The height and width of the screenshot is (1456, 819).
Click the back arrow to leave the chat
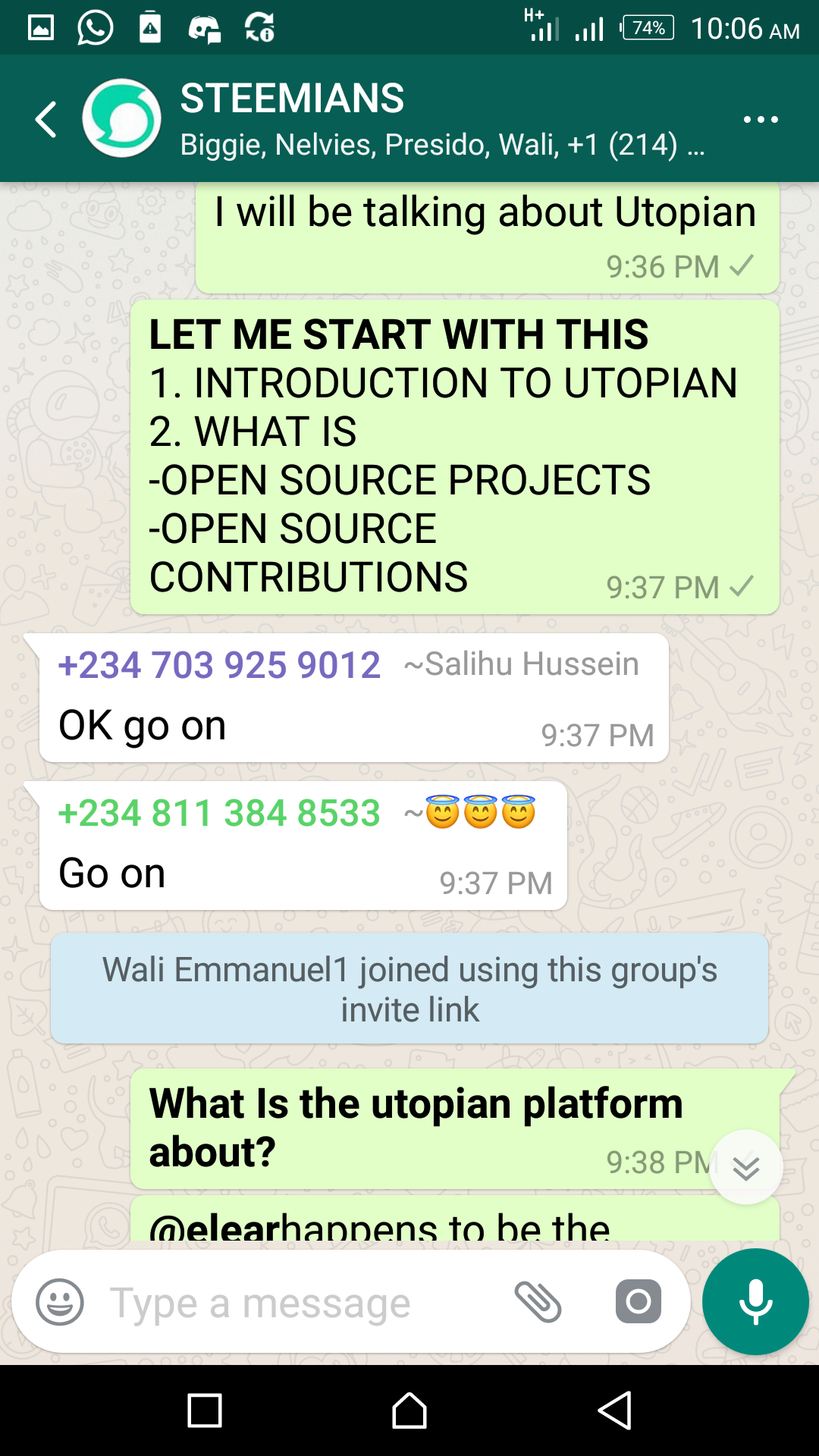pos(44,118)
